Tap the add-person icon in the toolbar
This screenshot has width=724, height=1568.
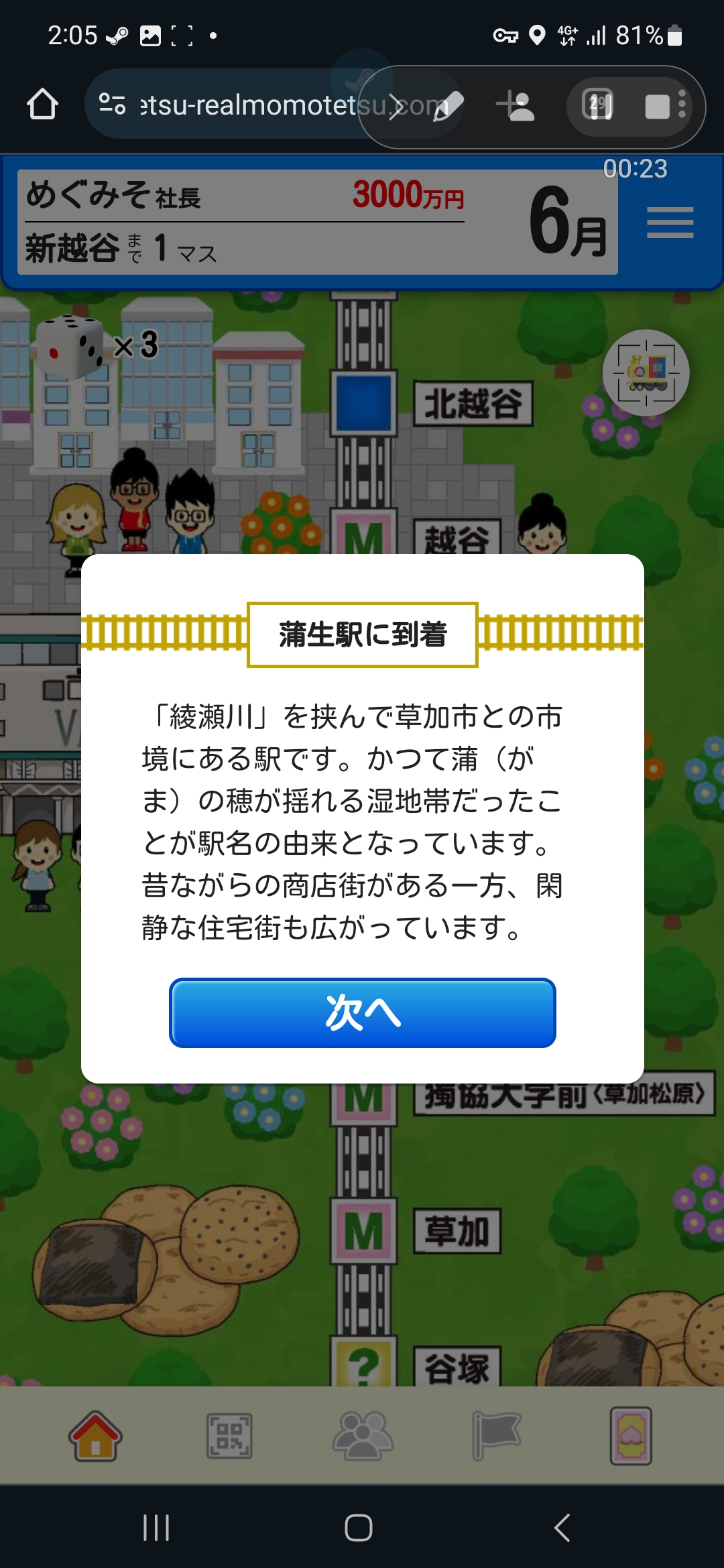[x=515, y=106]
